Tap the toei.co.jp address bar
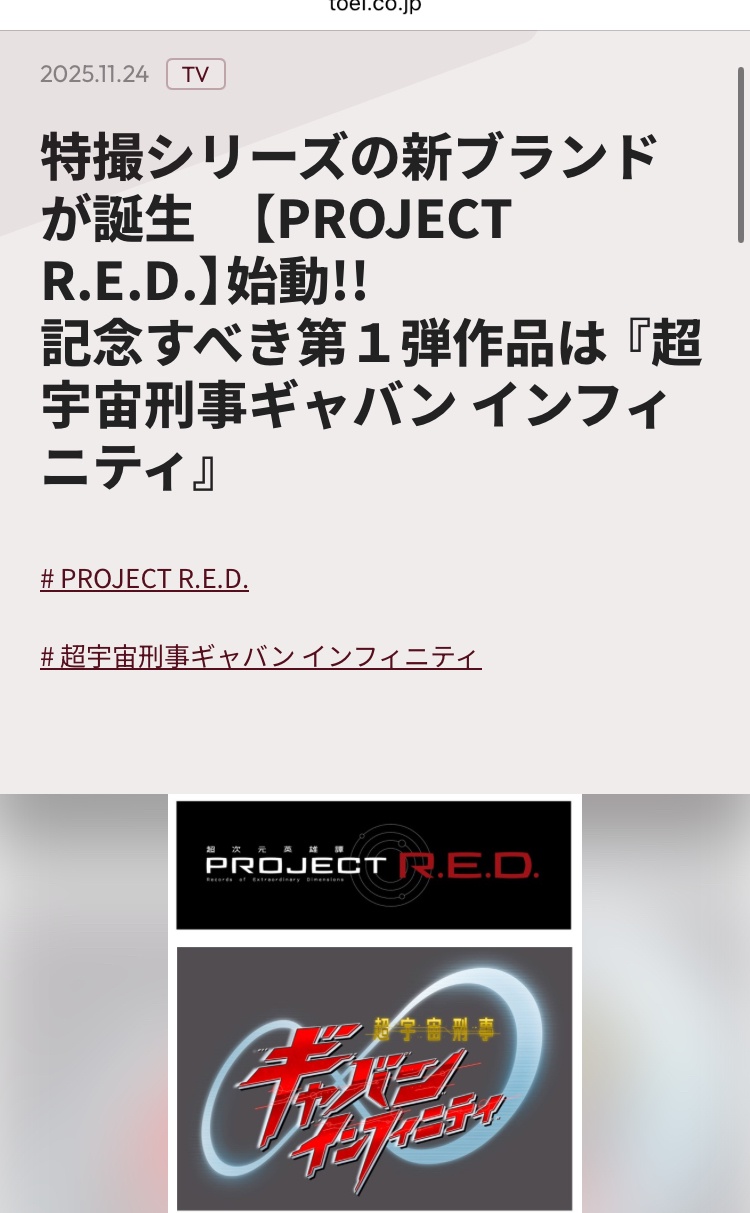 point(375,8)
